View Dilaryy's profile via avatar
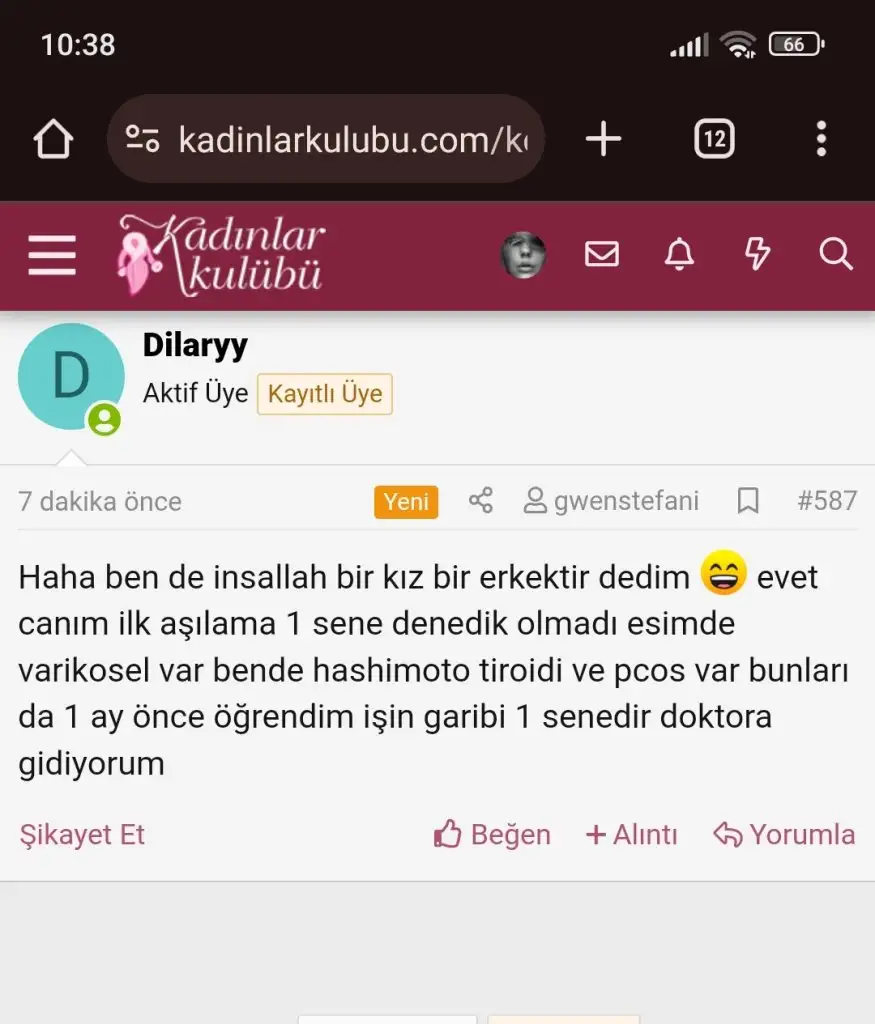Image resolution: width=875 pixels, height=1024 pixels. pos(70,377)
